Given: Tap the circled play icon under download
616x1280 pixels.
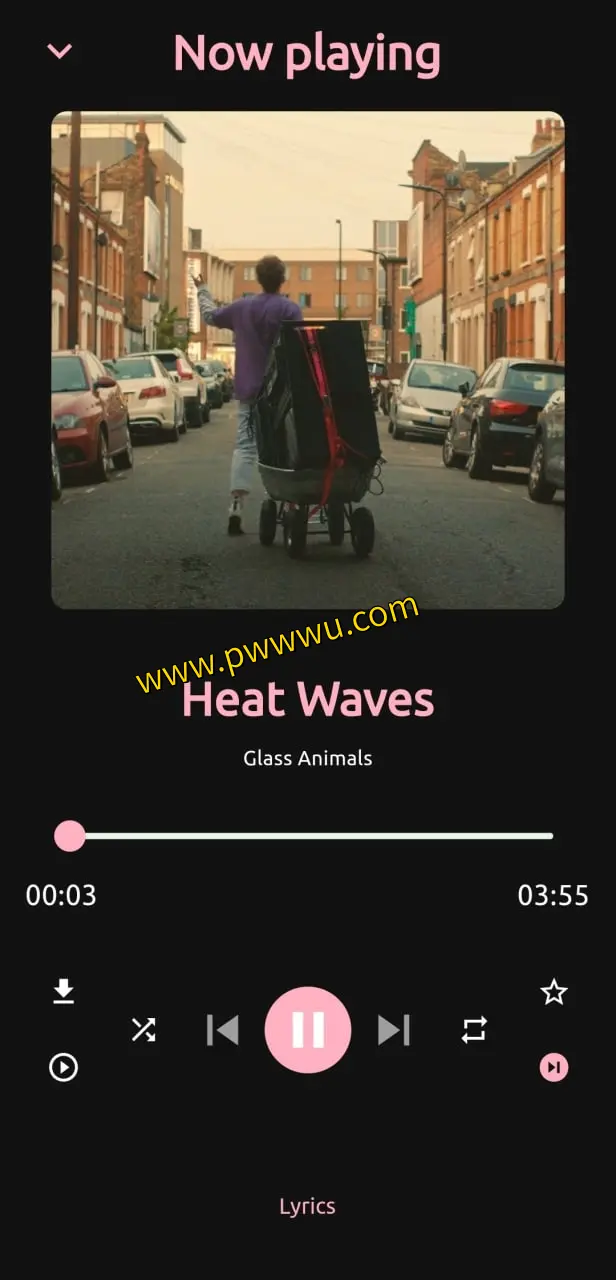Looking at the screenshot, I should (x=63, y=1067).
